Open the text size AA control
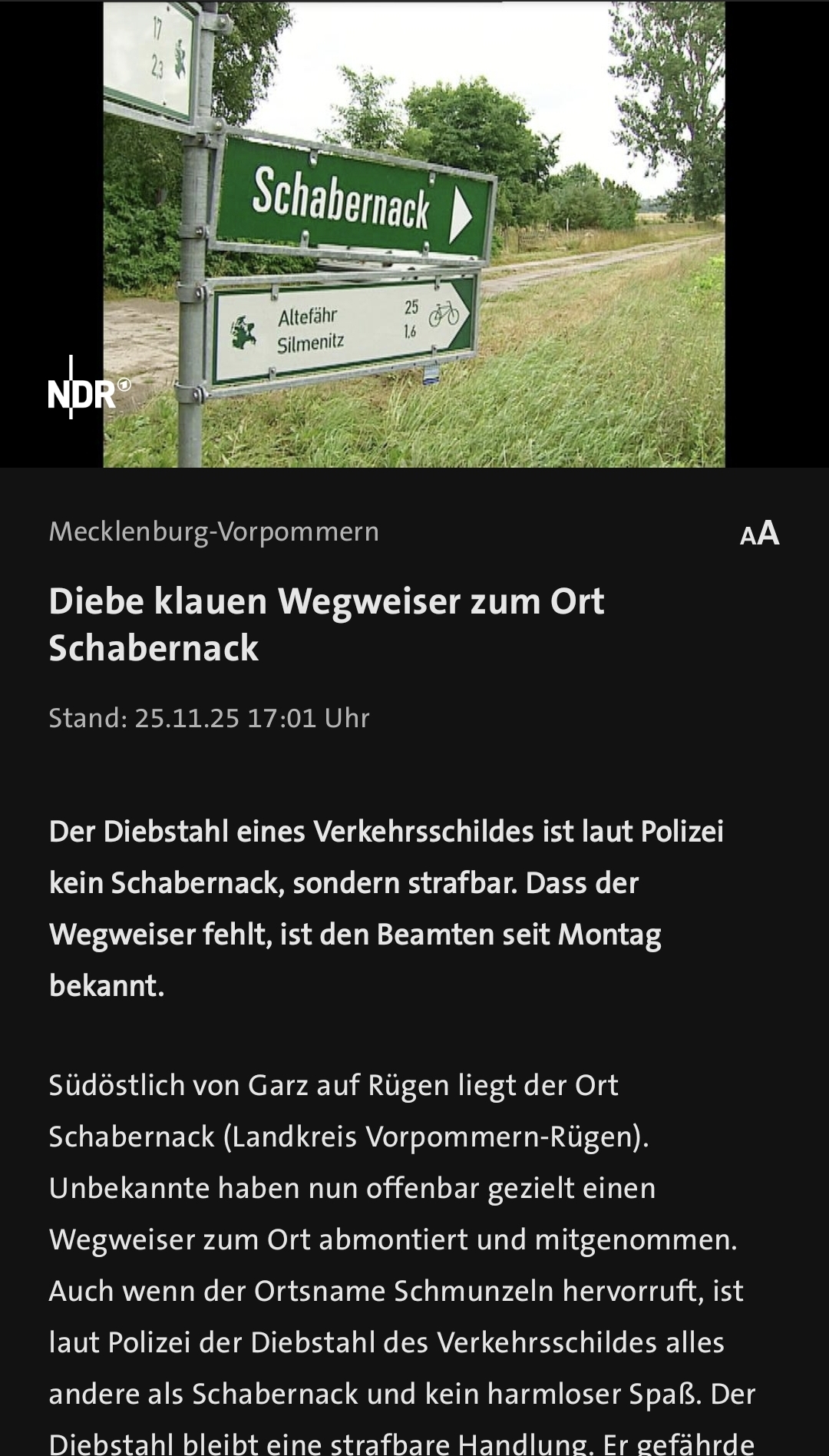This screenshot has width=829, height=1456. coord(759,533)
